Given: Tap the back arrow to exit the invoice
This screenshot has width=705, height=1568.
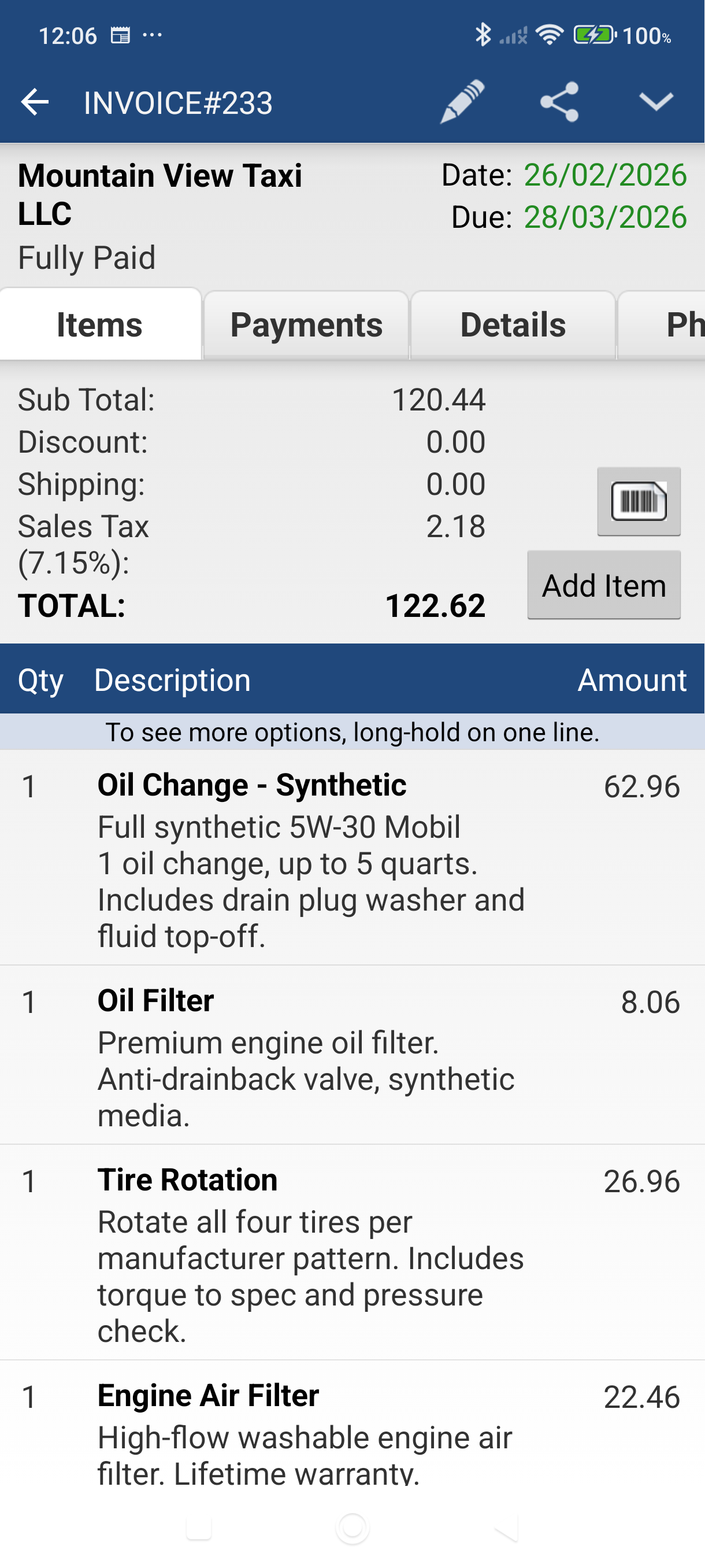Looking at the screenshot, I should [x=35, y=102].
